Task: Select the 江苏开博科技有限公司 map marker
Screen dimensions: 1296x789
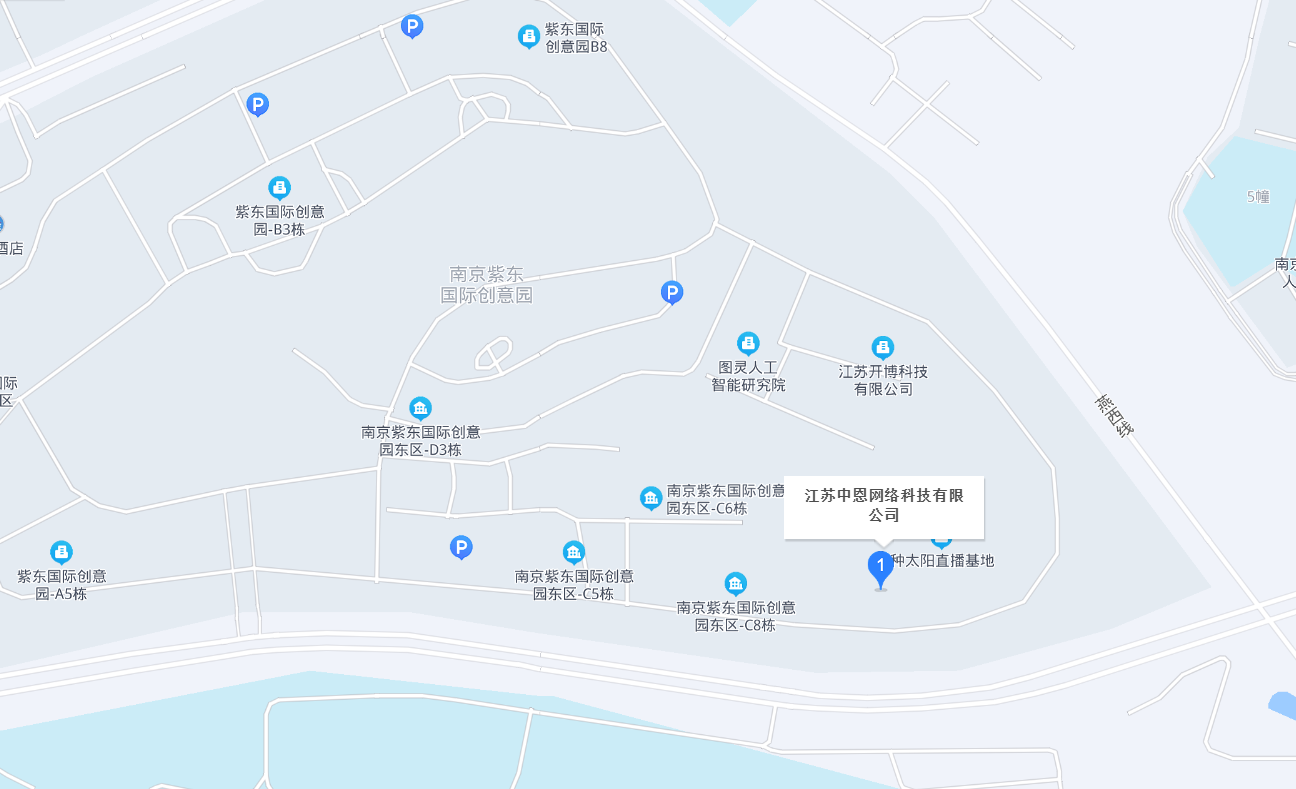Action: 882,347
